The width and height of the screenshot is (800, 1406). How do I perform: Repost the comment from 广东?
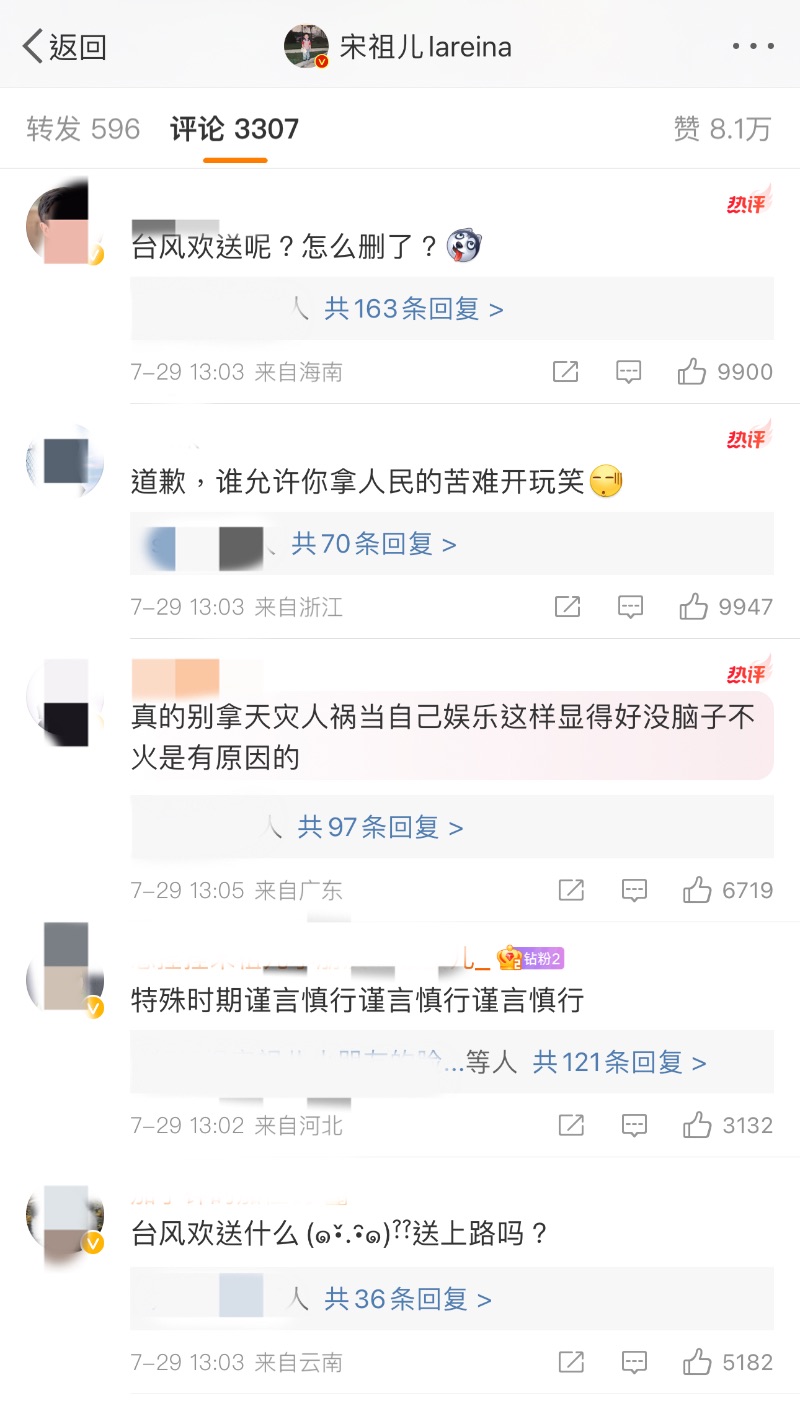click(571, 890)
